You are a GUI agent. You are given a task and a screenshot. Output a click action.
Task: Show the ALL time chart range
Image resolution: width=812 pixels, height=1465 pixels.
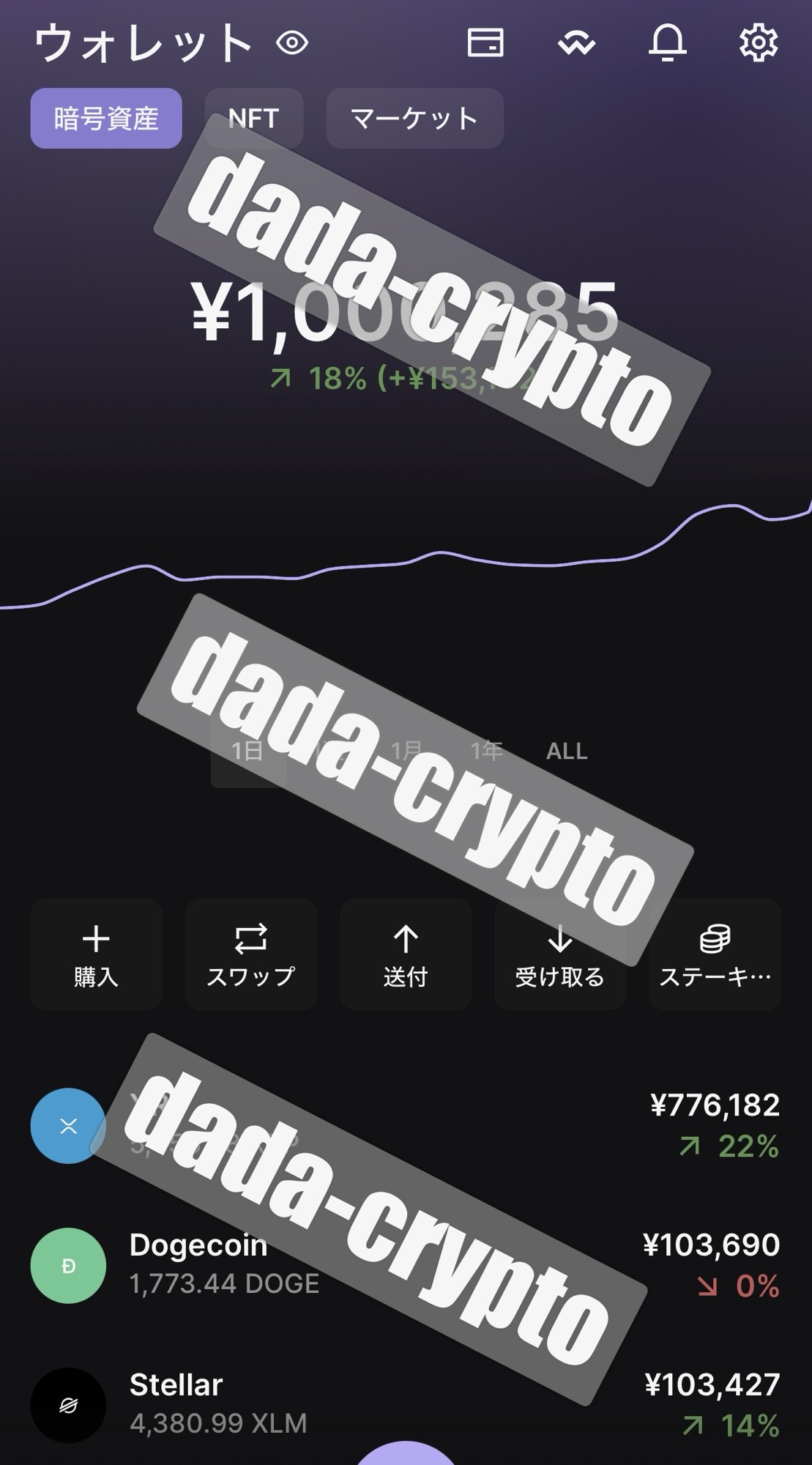point(566,751)
